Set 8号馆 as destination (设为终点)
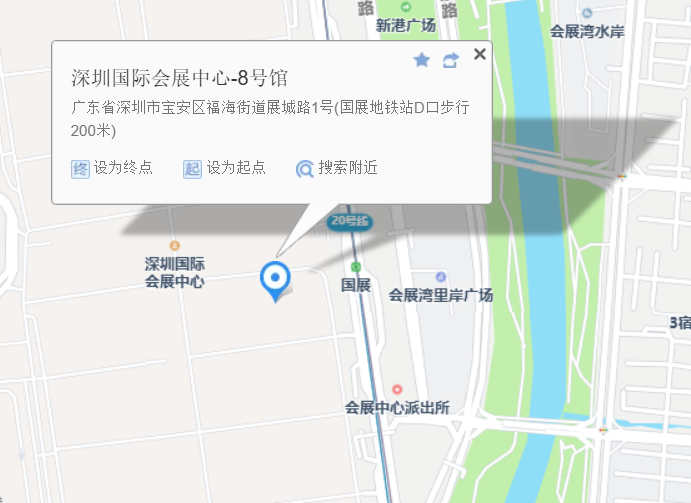The width and height of the screenshot is (691, 503). (x=112, y=168)
